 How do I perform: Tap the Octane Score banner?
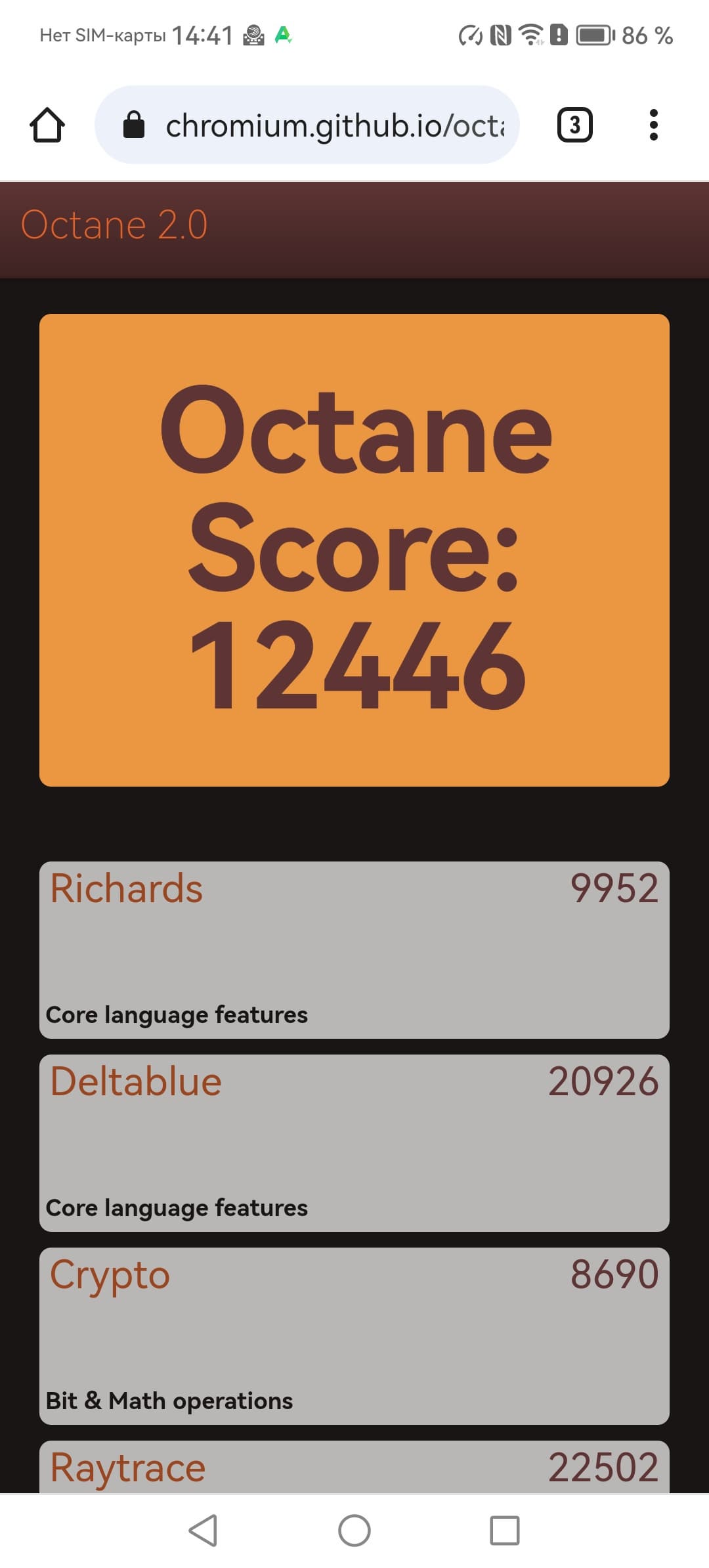coord(354,550)
